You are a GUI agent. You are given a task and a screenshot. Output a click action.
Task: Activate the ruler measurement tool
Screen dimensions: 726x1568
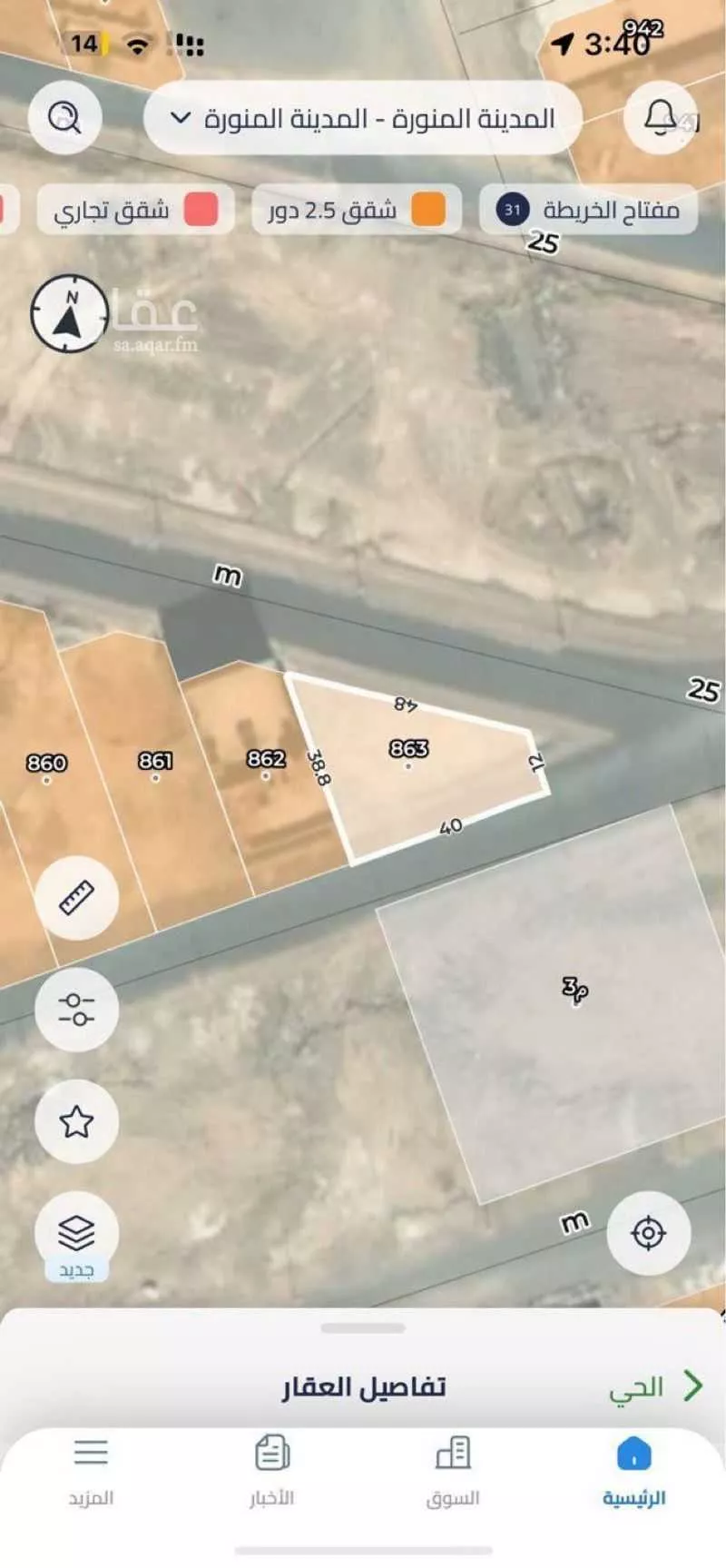pos(76,898)
